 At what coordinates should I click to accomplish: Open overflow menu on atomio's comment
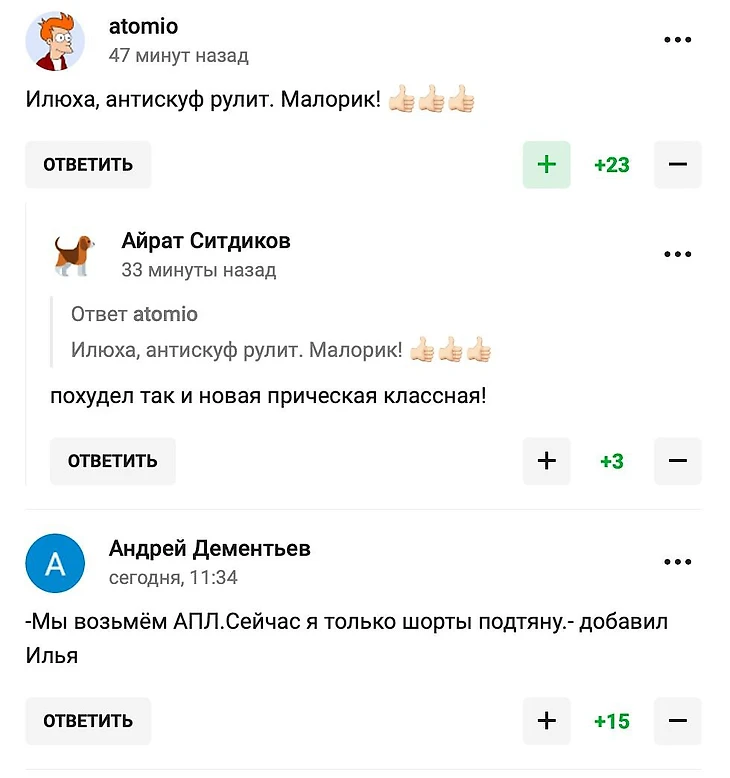coord(677,41)
